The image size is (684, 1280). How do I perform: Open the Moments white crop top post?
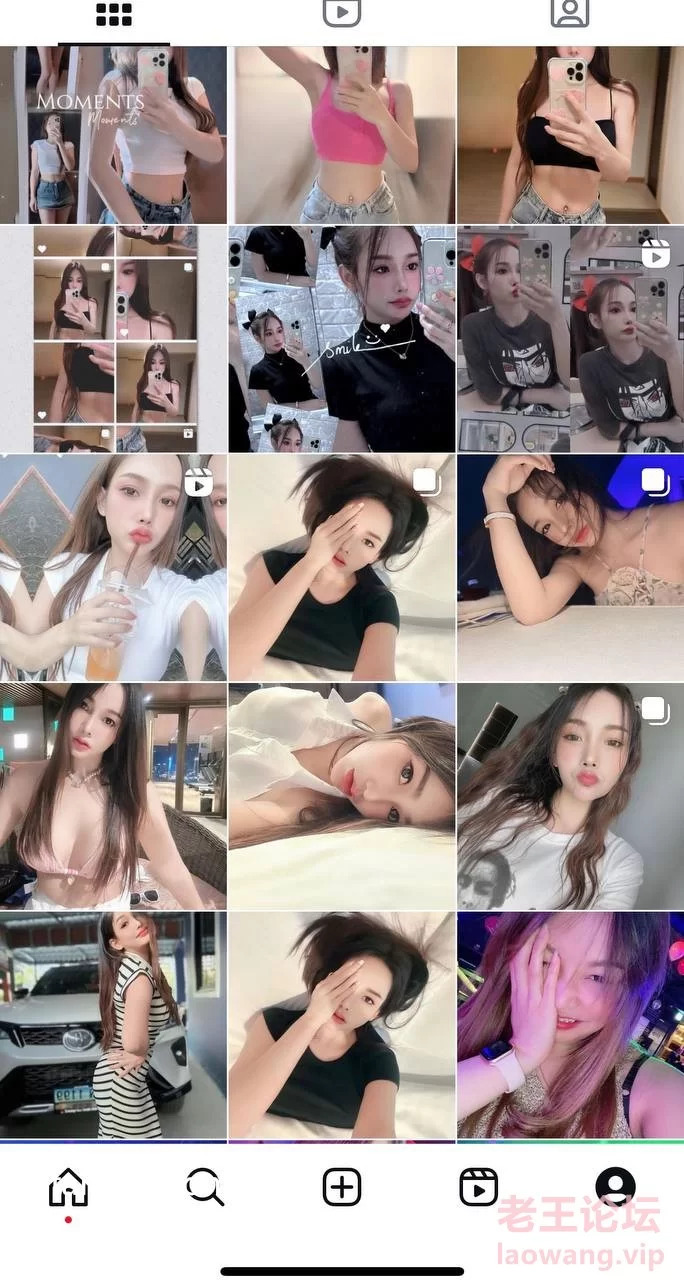(113, 134)
